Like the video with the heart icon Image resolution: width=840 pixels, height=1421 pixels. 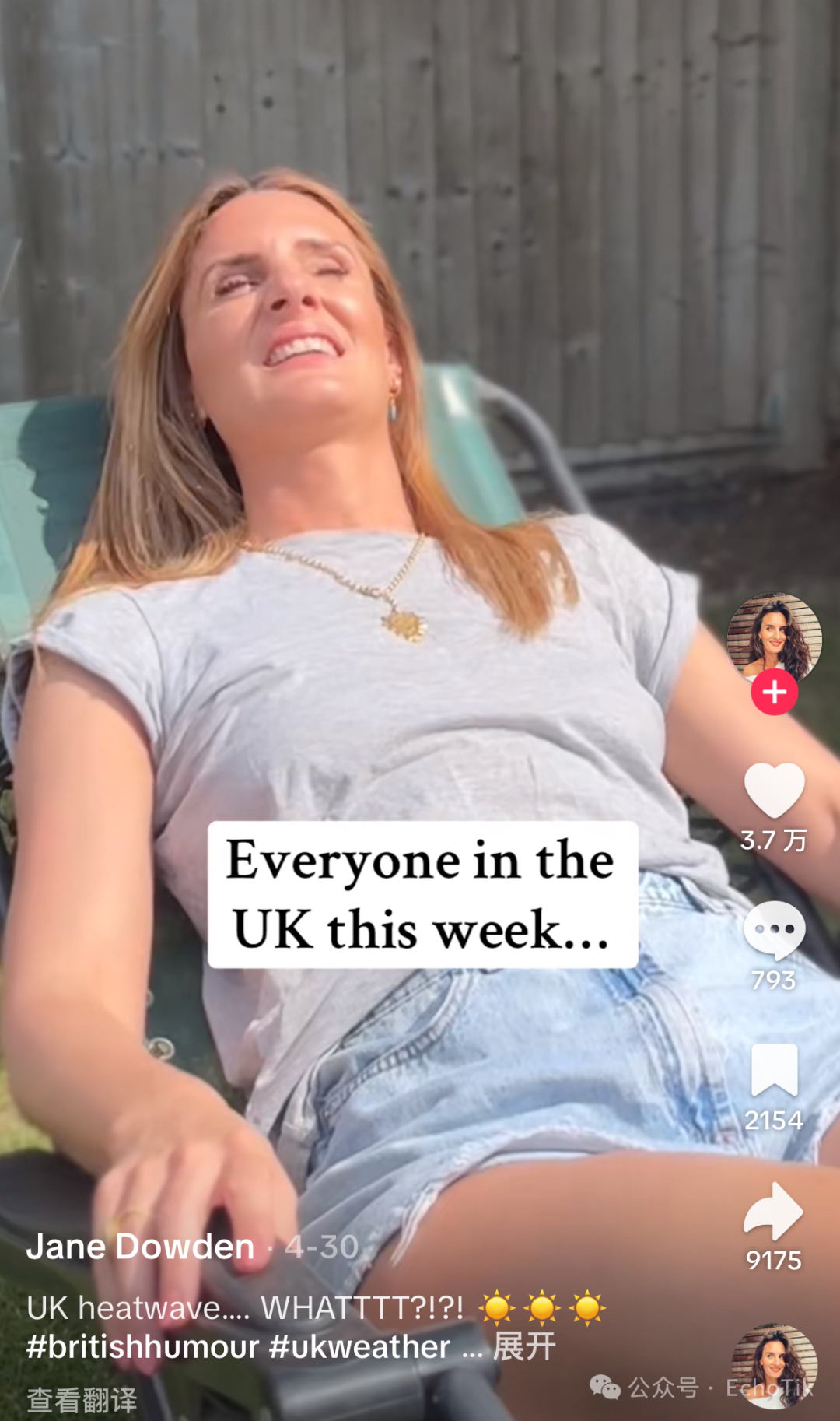(775, 788)
